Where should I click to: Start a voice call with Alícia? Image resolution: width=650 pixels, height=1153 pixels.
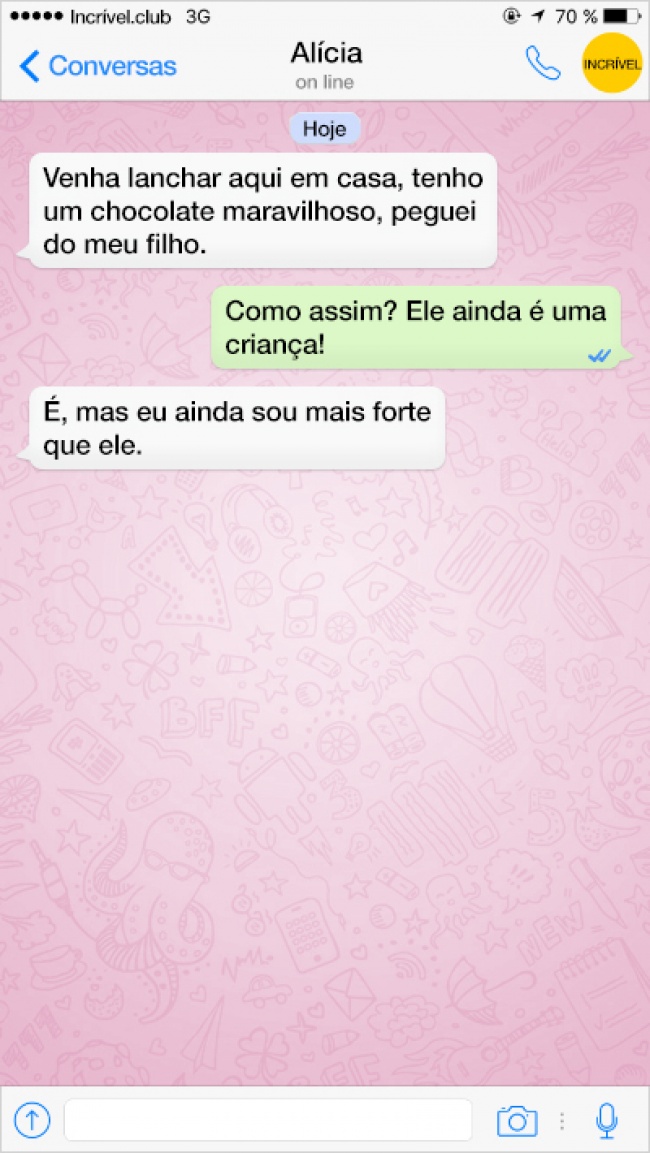[x=542, y=64]
